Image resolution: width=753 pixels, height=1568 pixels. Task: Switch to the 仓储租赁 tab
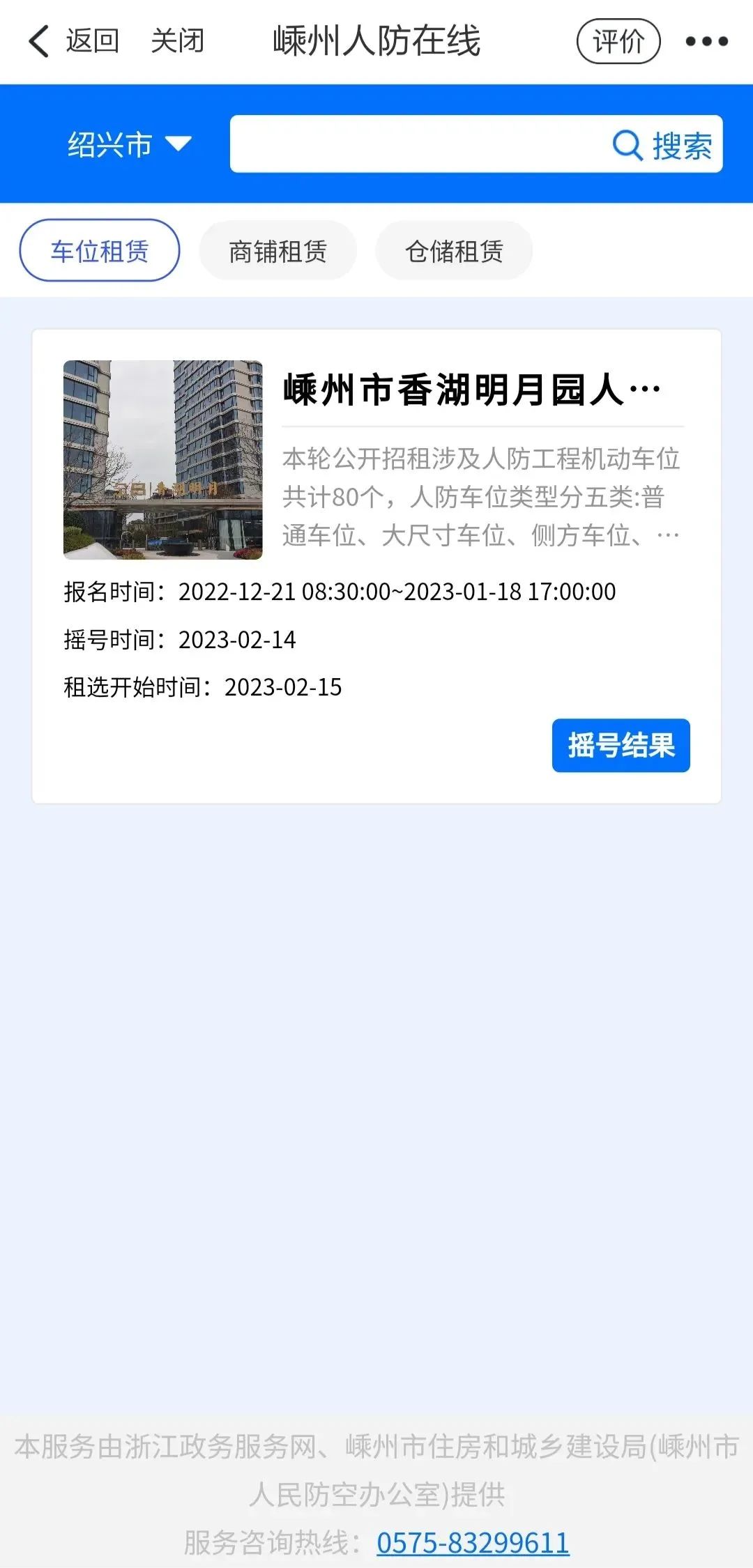[454, 251]
